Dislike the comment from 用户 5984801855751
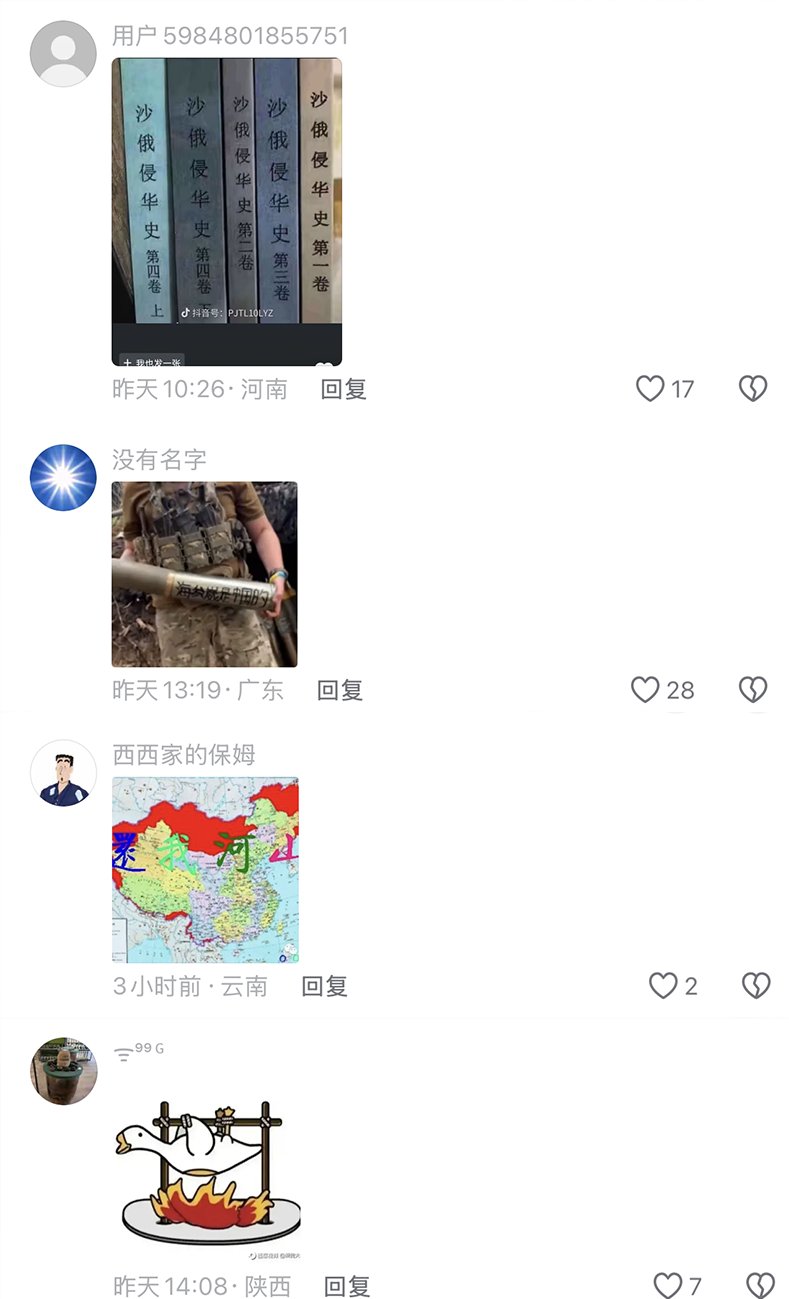The width and height of the screenshot is (789, 1299). coord(753,388)
